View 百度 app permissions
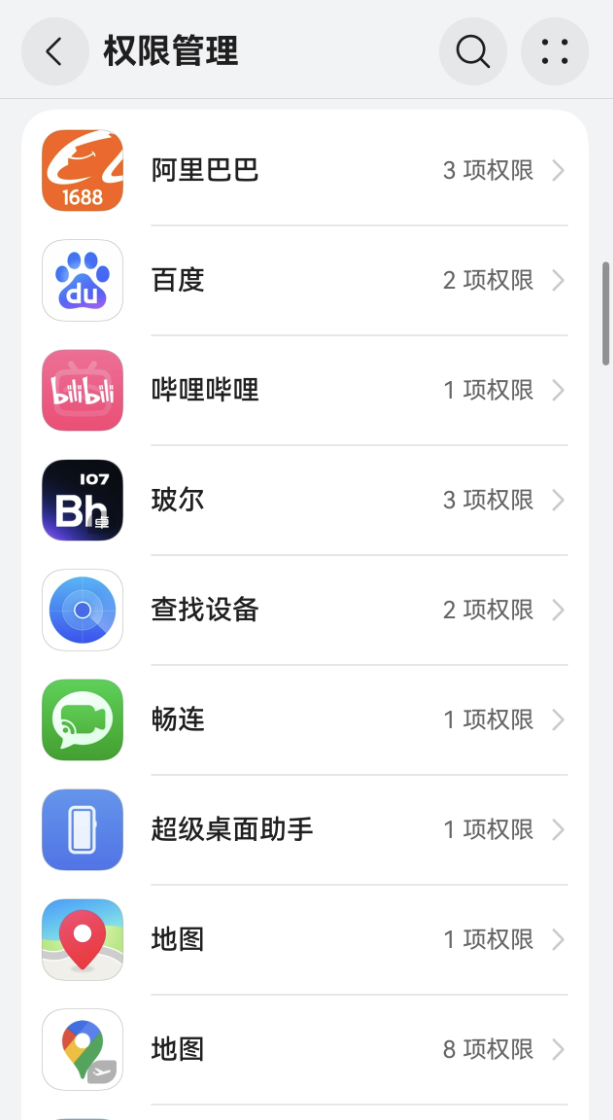 click(305, 280)
